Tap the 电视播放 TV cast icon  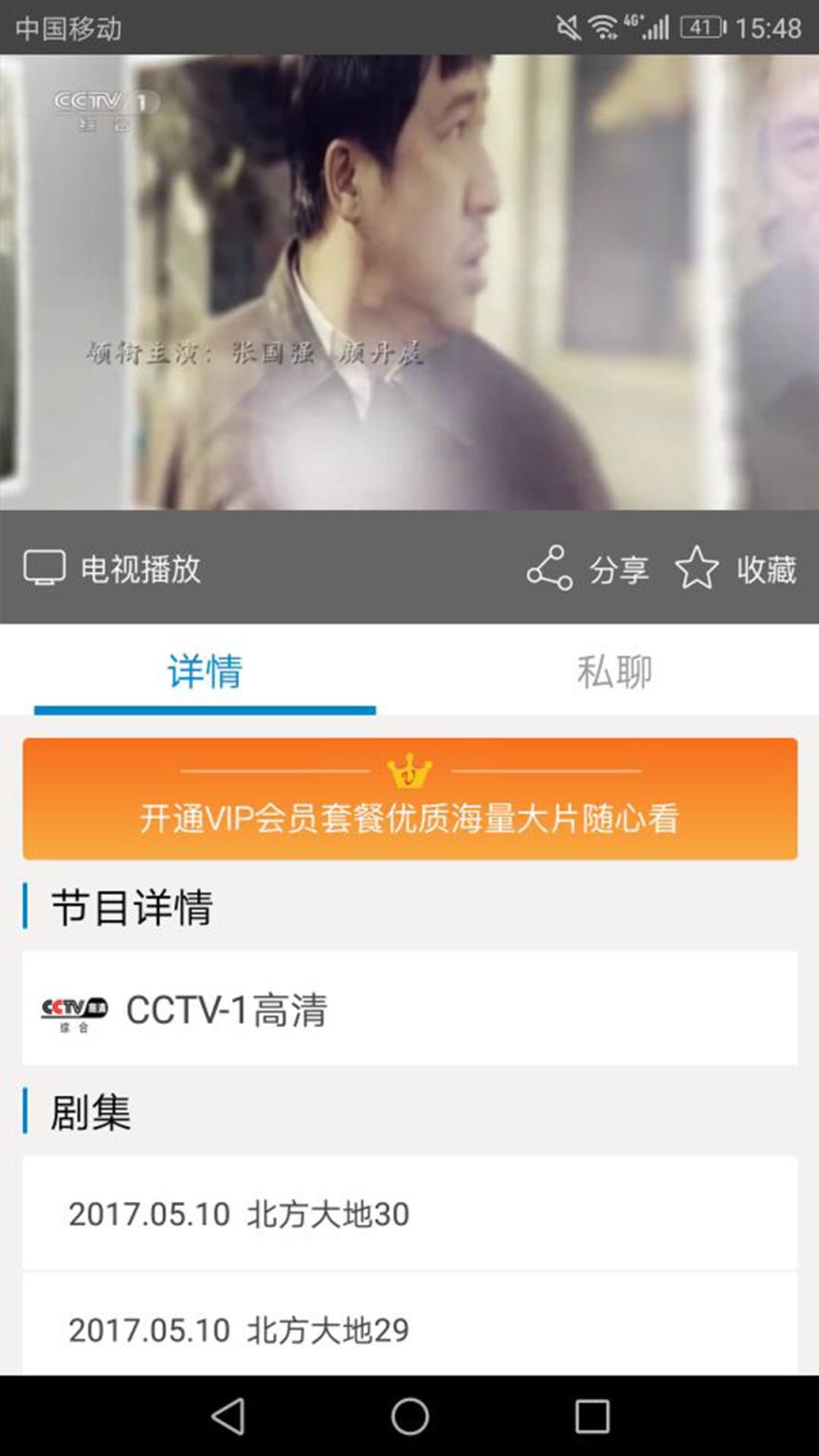(x=42, y=568)
